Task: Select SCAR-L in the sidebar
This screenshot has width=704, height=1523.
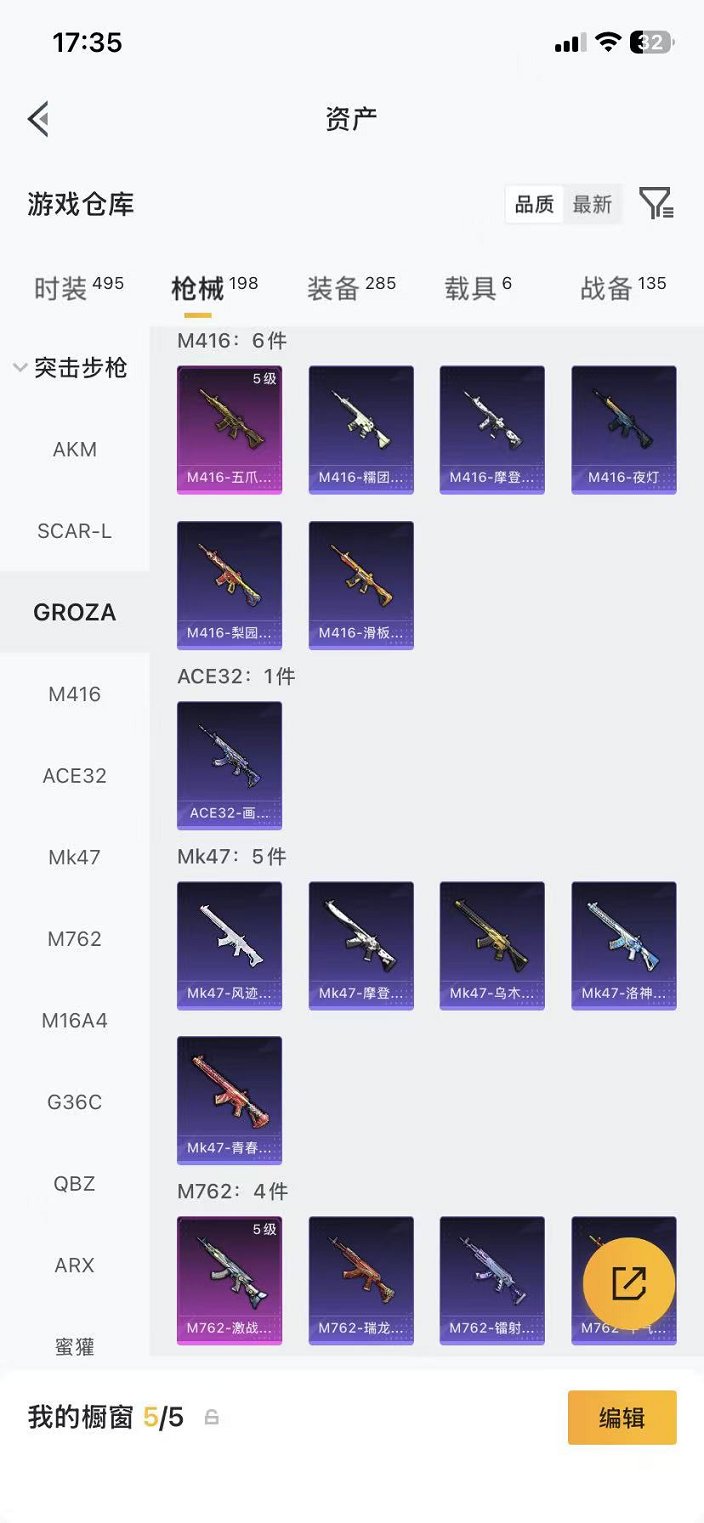Action: [75, 531]
